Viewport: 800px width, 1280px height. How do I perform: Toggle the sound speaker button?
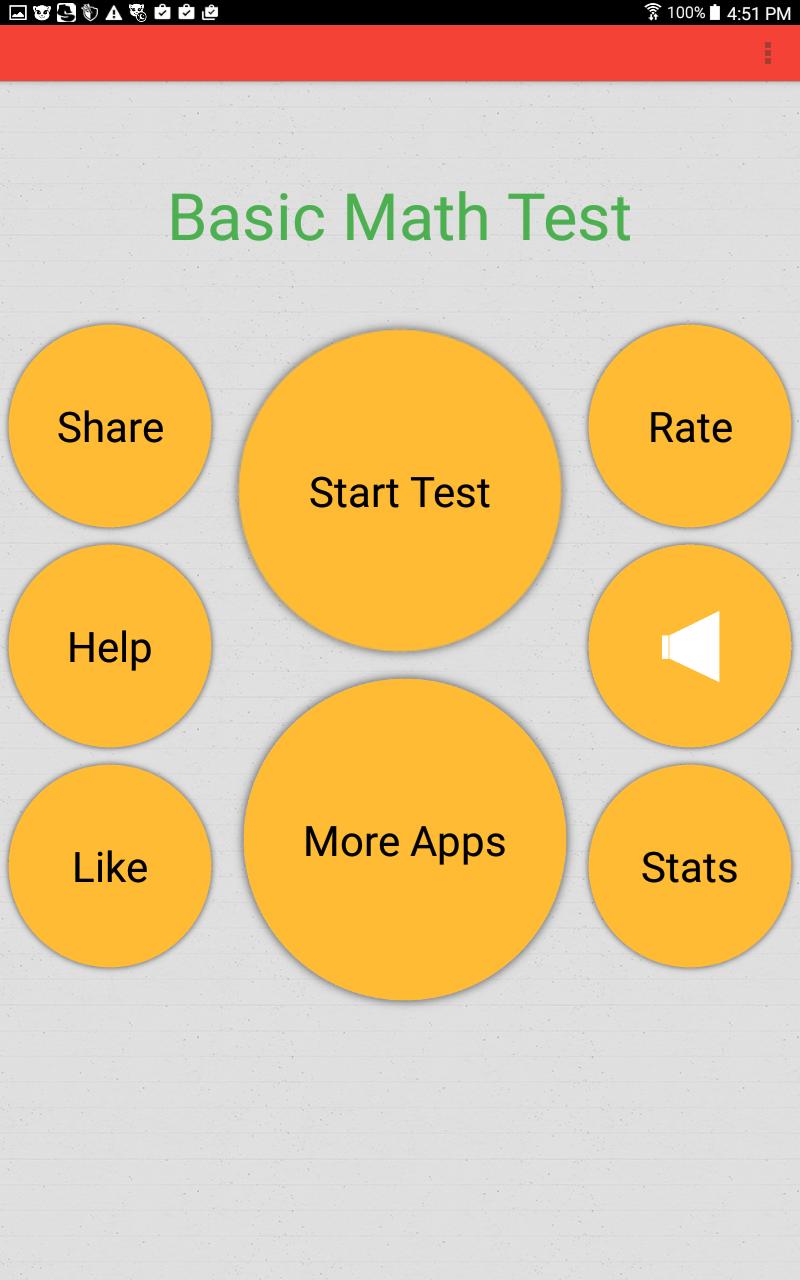tap(690, 646)
